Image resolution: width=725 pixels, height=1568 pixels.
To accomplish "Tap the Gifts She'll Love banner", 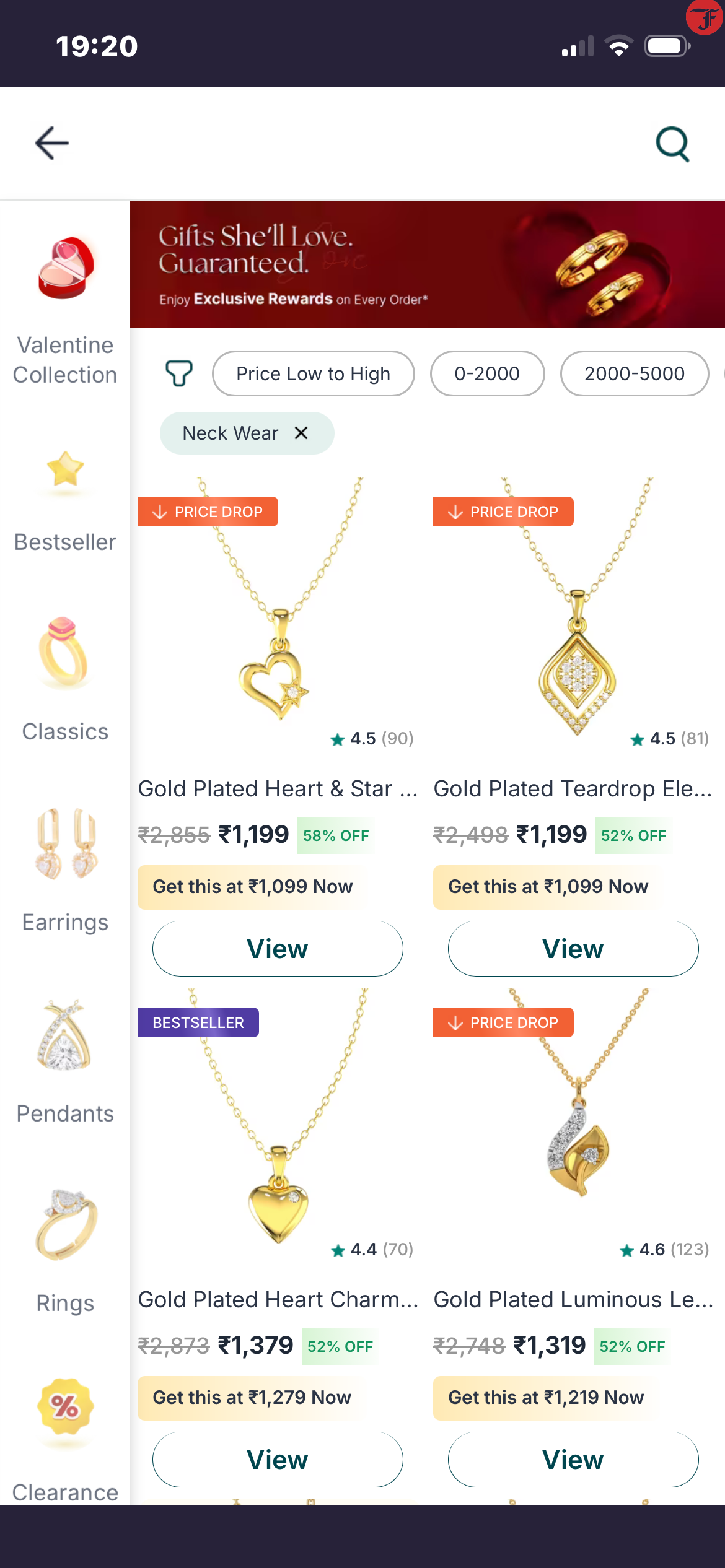I will [427, 264].
